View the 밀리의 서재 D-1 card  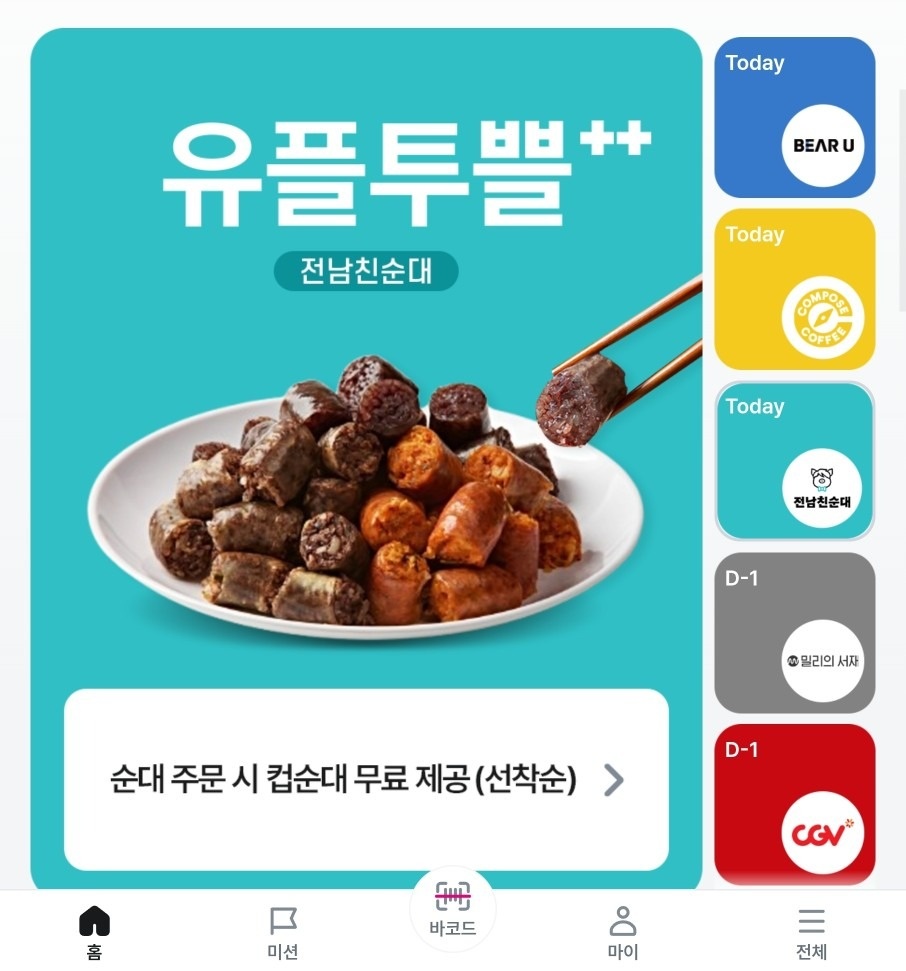tap(794, 633)
